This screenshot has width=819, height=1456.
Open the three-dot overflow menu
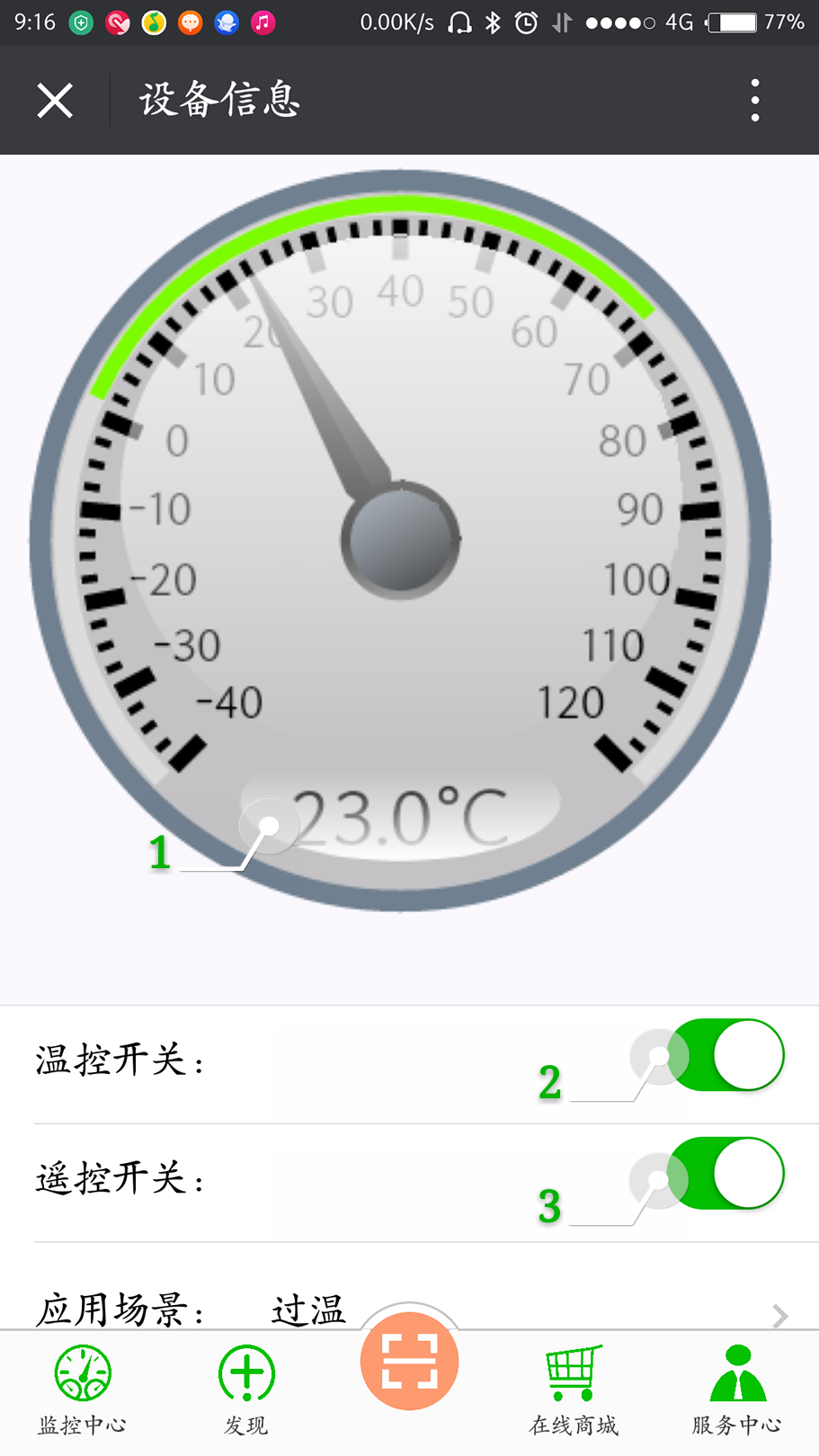tap(755, 100)
